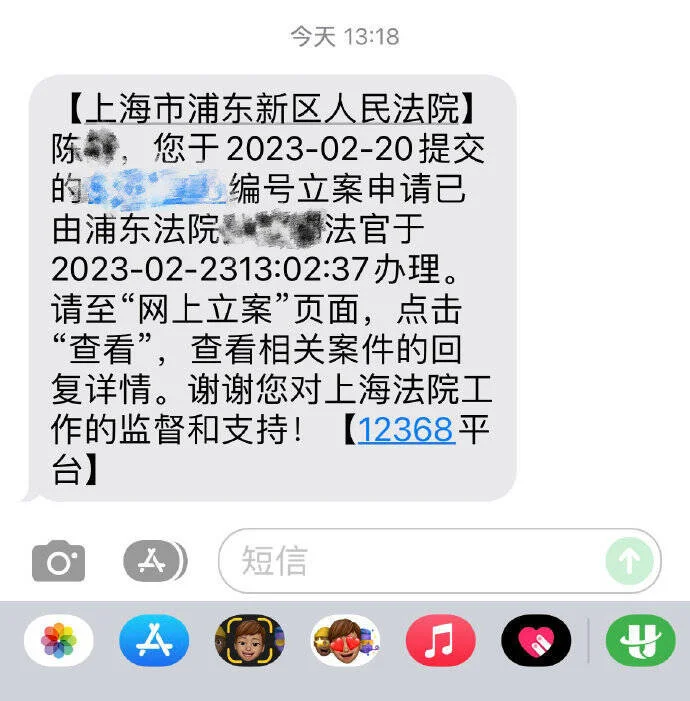
Task: Open the Digital Touch heart icon
Action: tap(535, 641)
